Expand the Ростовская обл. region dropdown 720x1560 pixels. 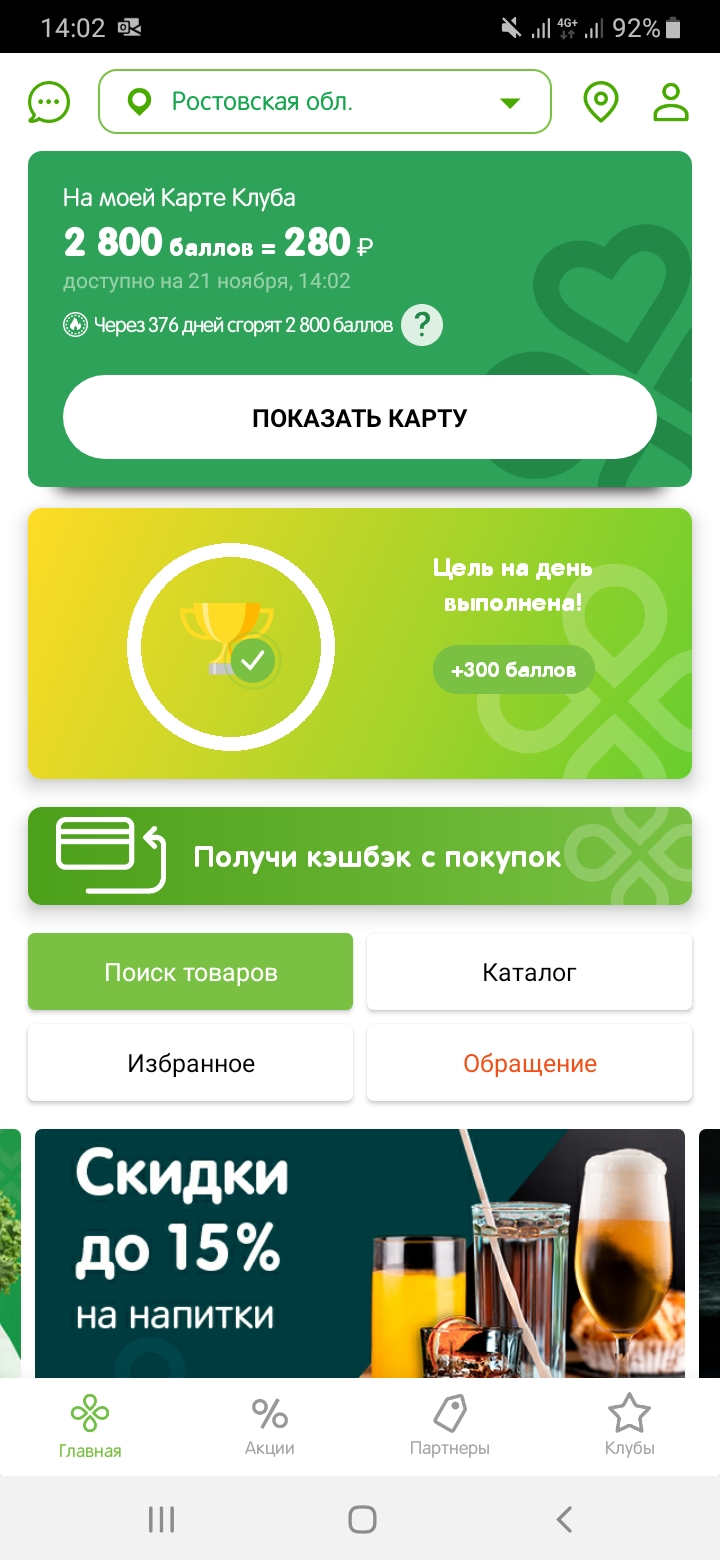click(x=325, y=102)
